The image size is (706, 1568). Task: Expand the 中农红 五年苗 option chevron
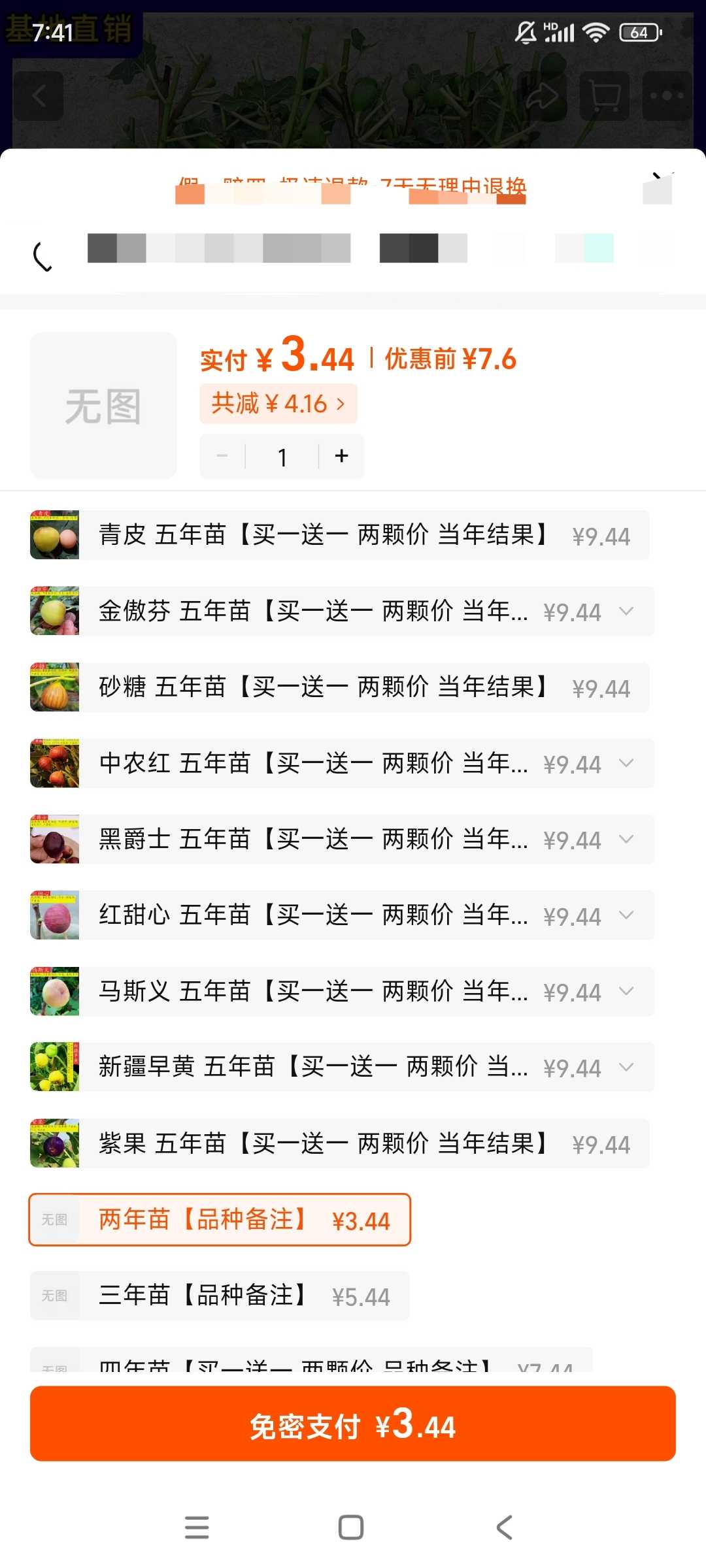tap(626, 763)
